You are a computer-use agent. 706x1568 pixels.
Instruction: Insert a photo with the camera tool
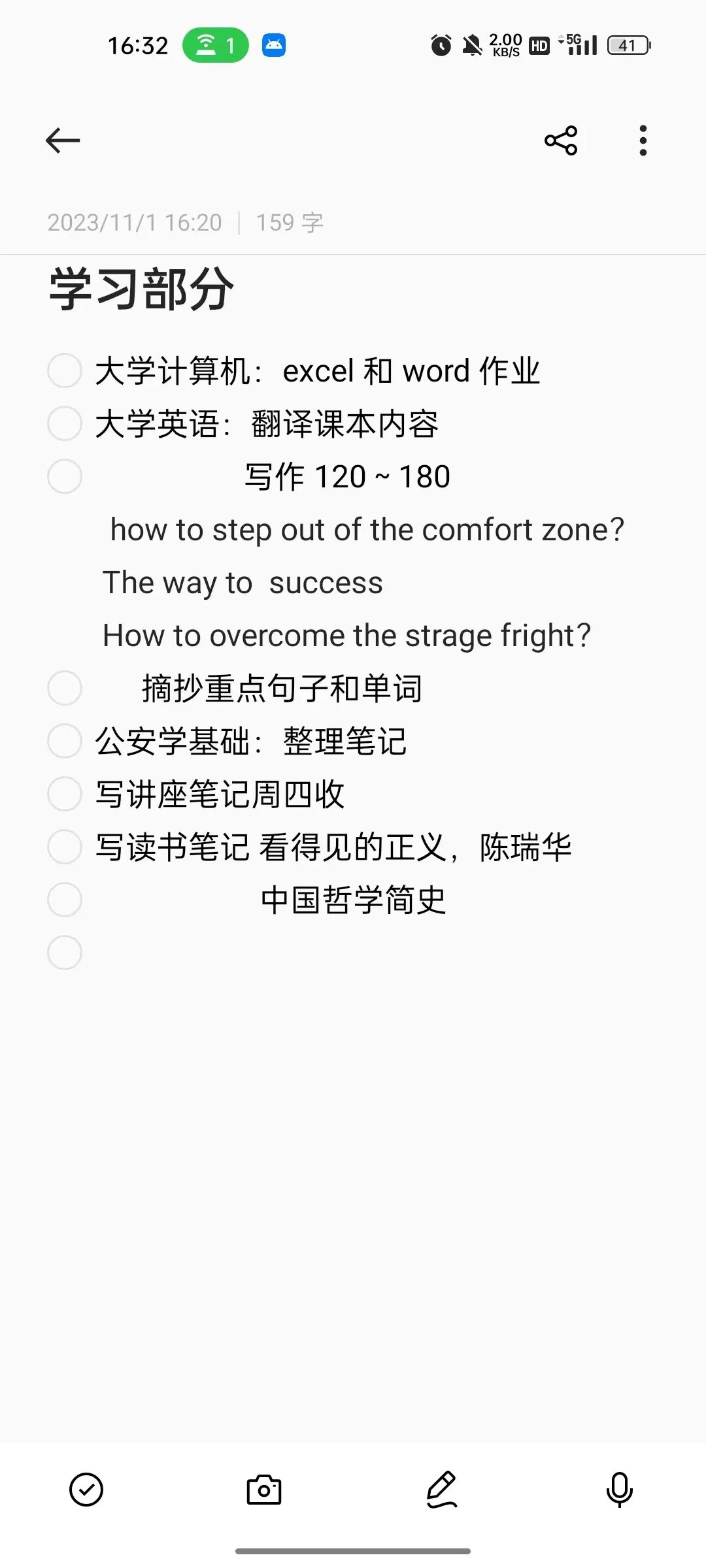(x=264, y=1490)
